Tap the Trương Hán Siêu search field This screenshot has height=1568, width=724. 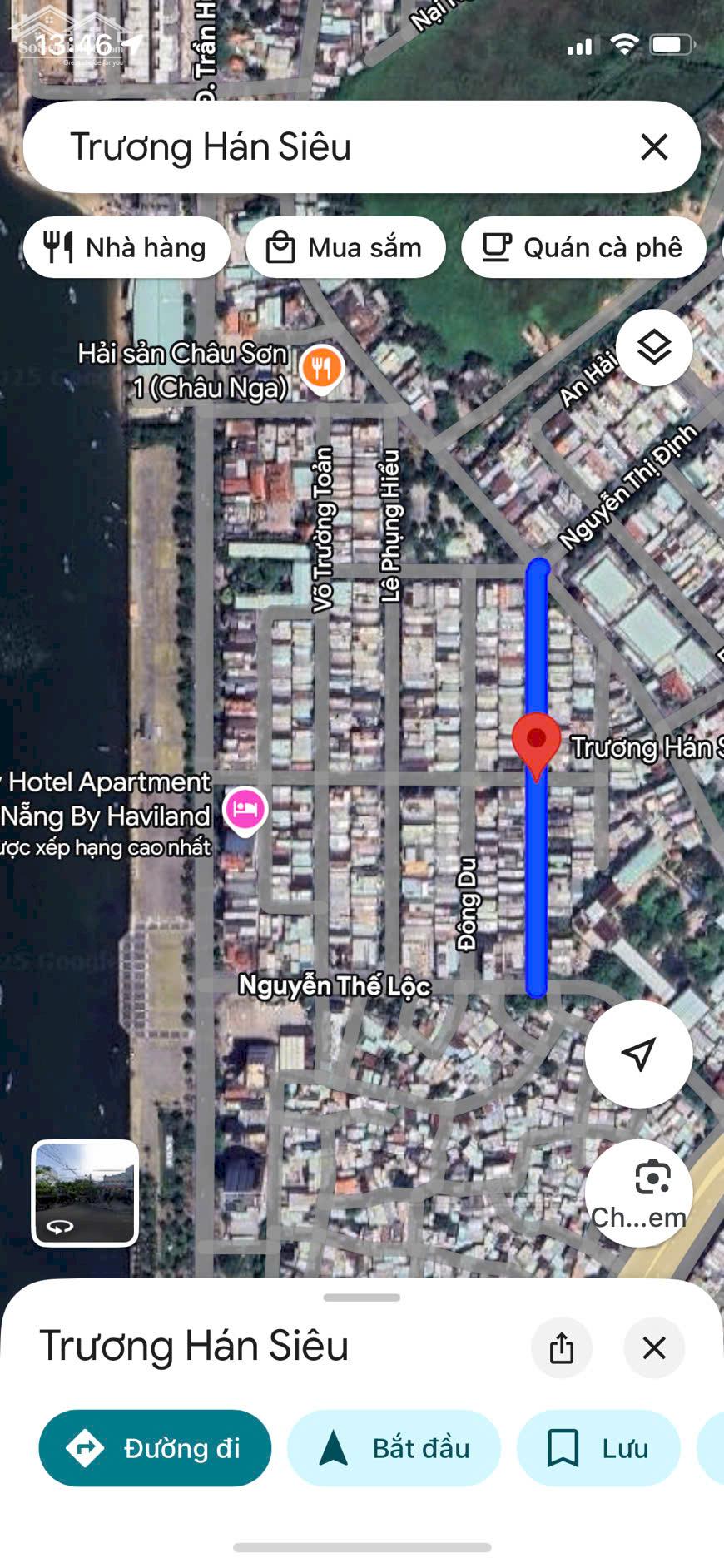333,147
